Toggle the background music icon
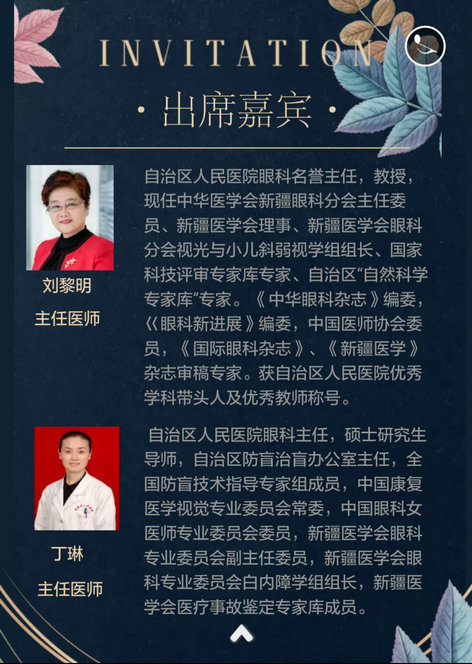 tap(425, 46)
